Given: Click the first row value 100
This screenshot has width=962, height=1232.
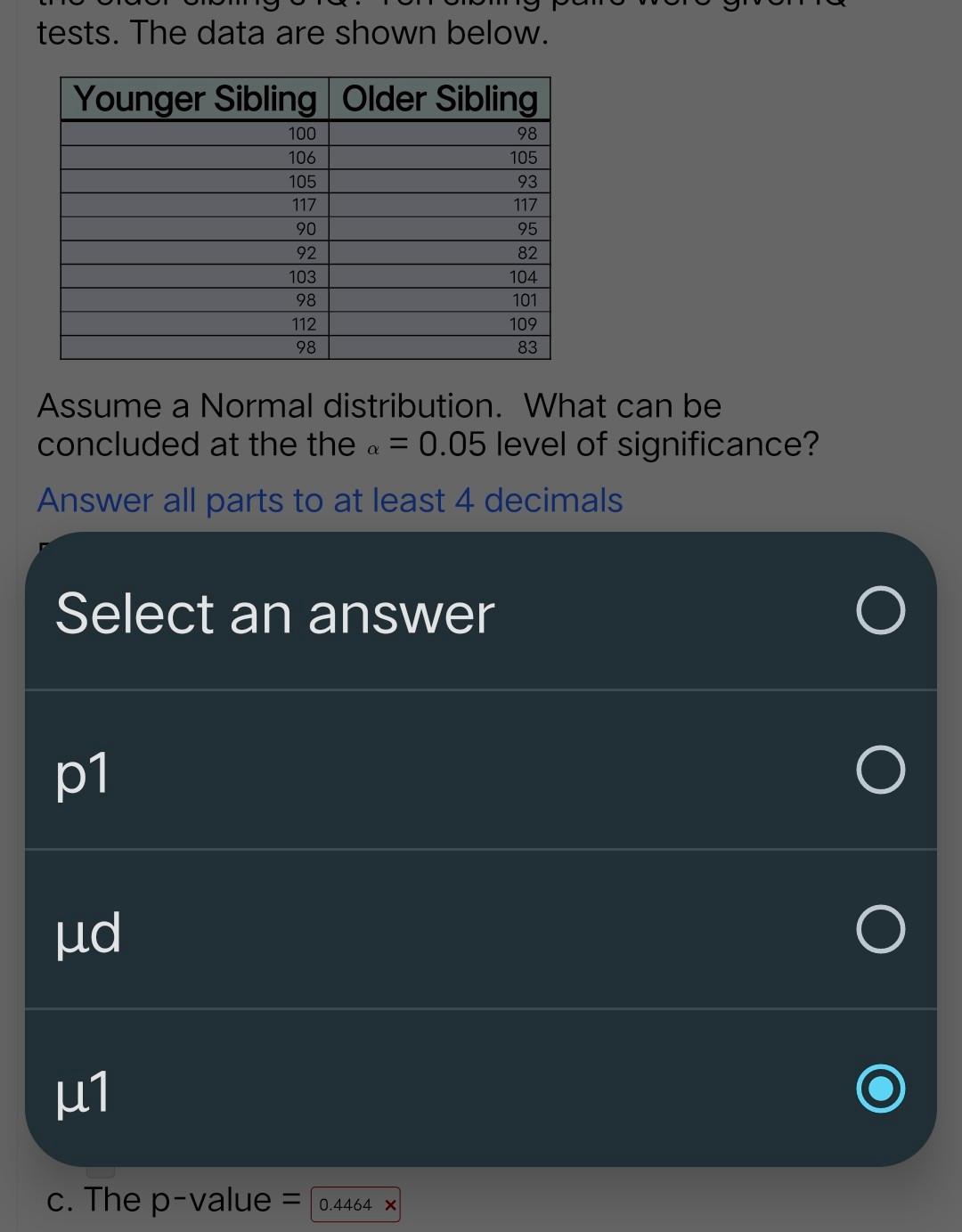Looking at the screenshot, I should pos(301,135).
